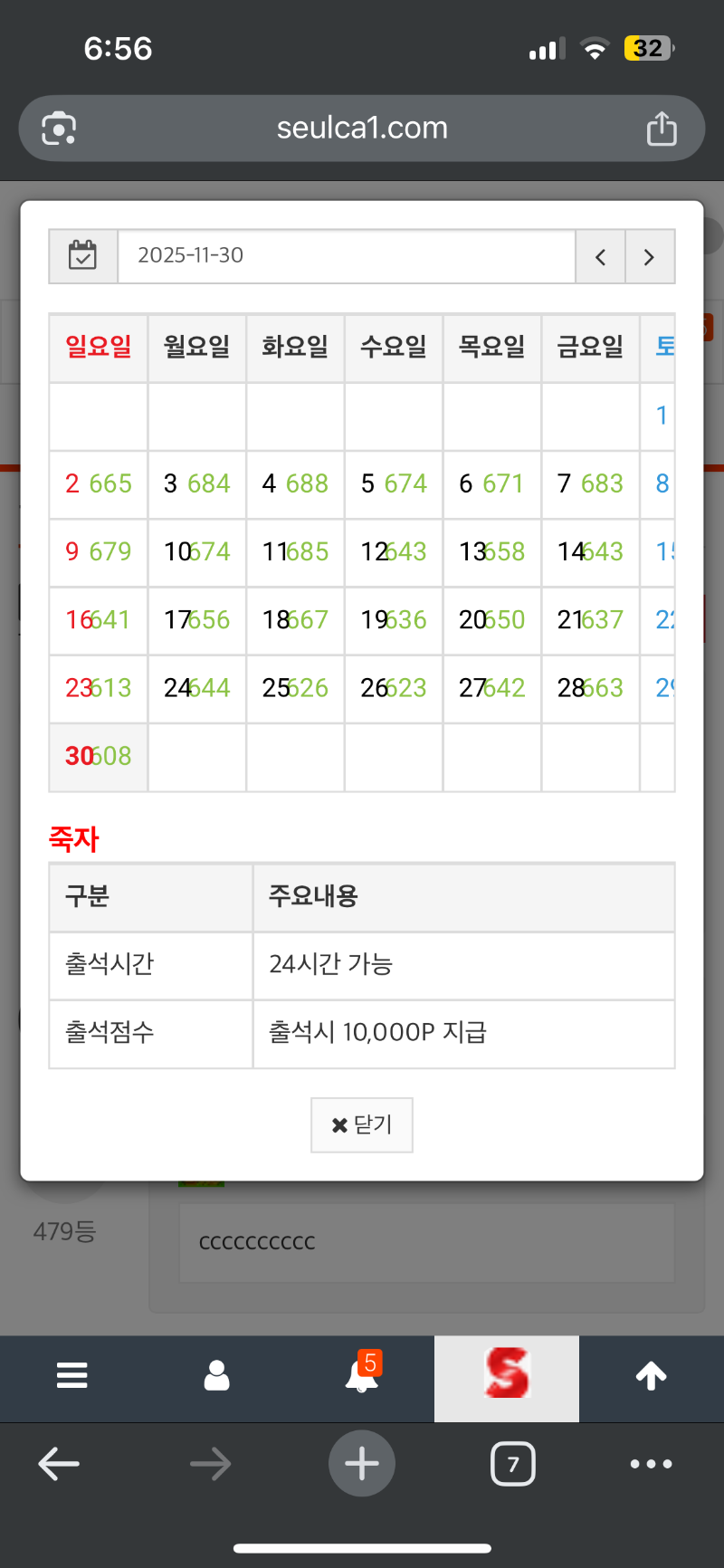Close the attendance dialog with 닫기

(x=362, y=1124)
